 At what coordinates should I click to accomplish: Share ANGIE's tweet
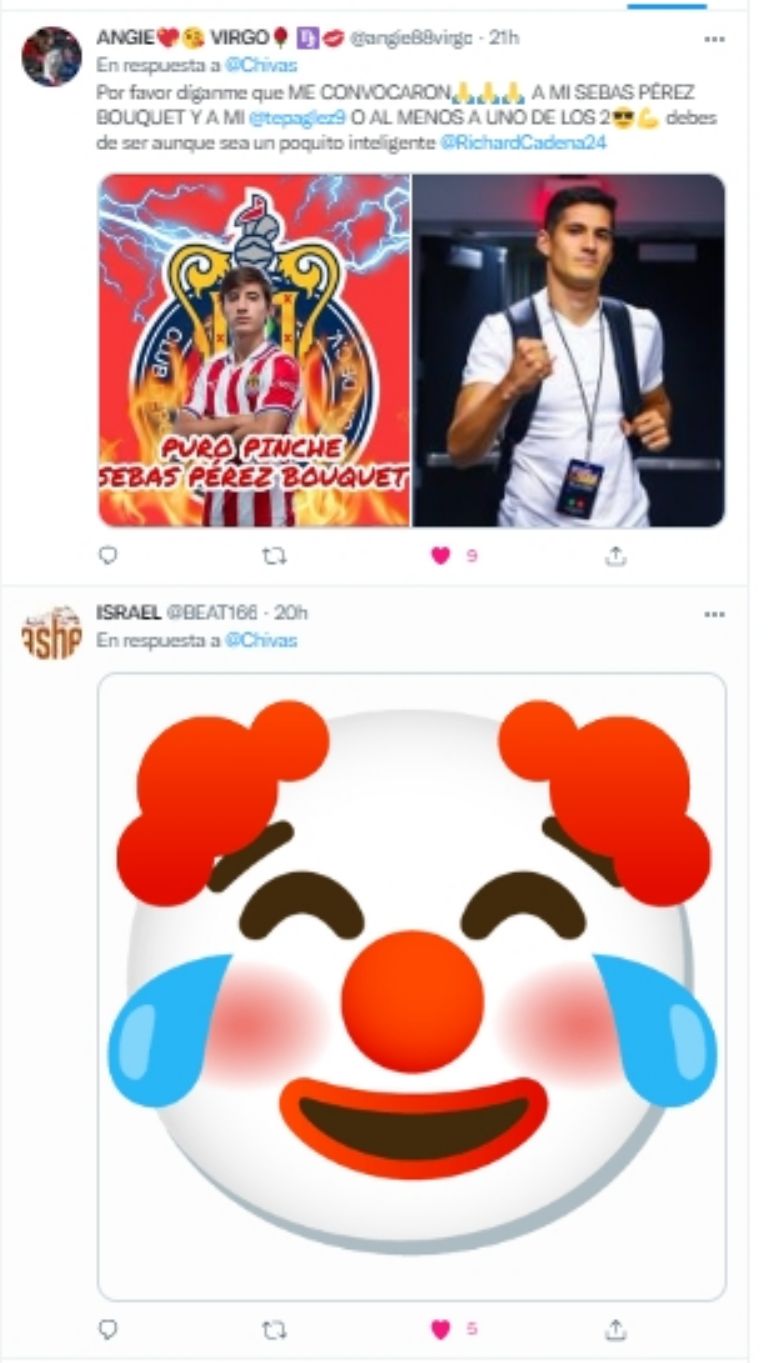(617, 555)
